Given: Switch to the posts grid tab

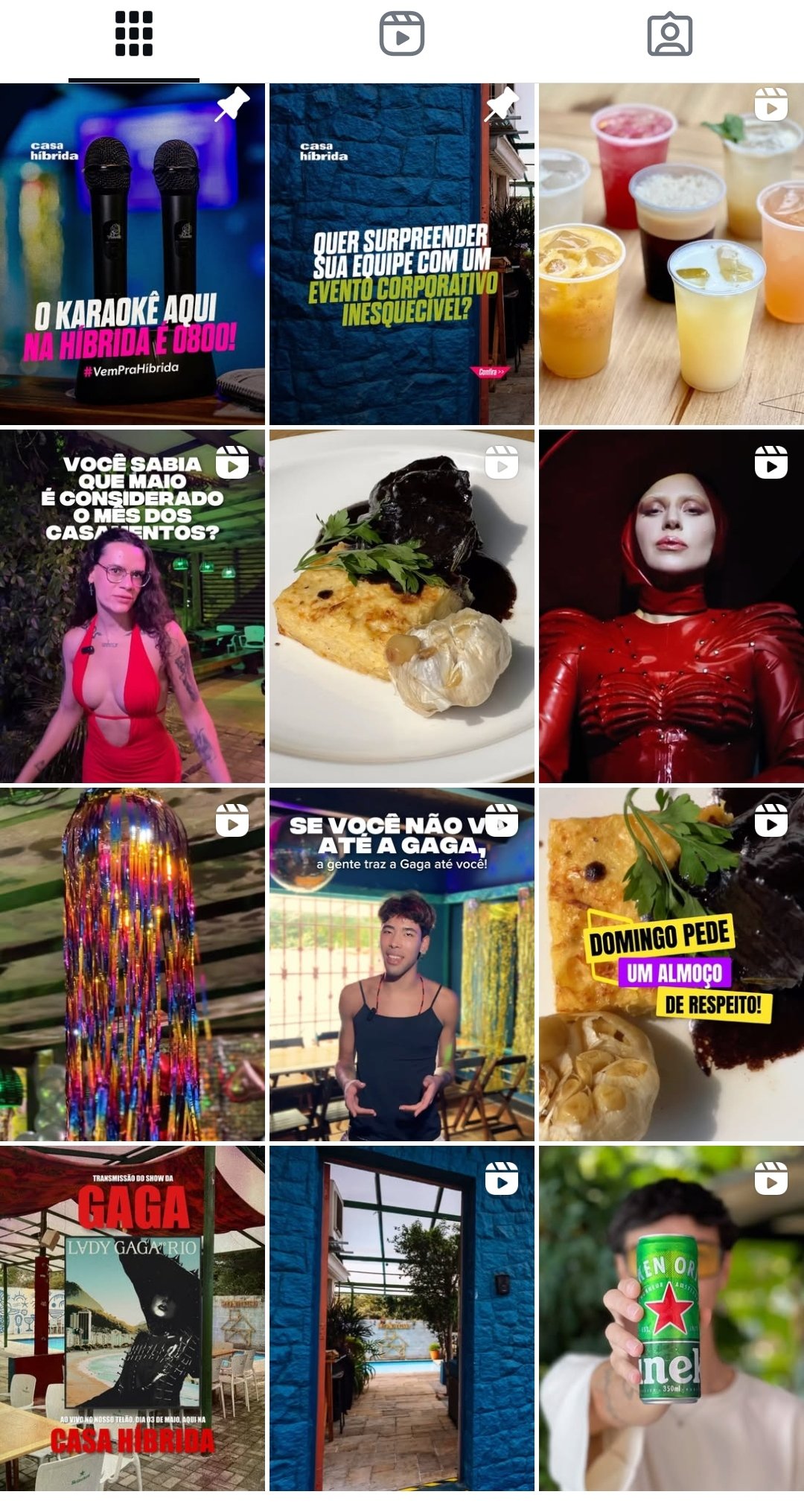Looking at the screenshot, I should click(134, 34).
